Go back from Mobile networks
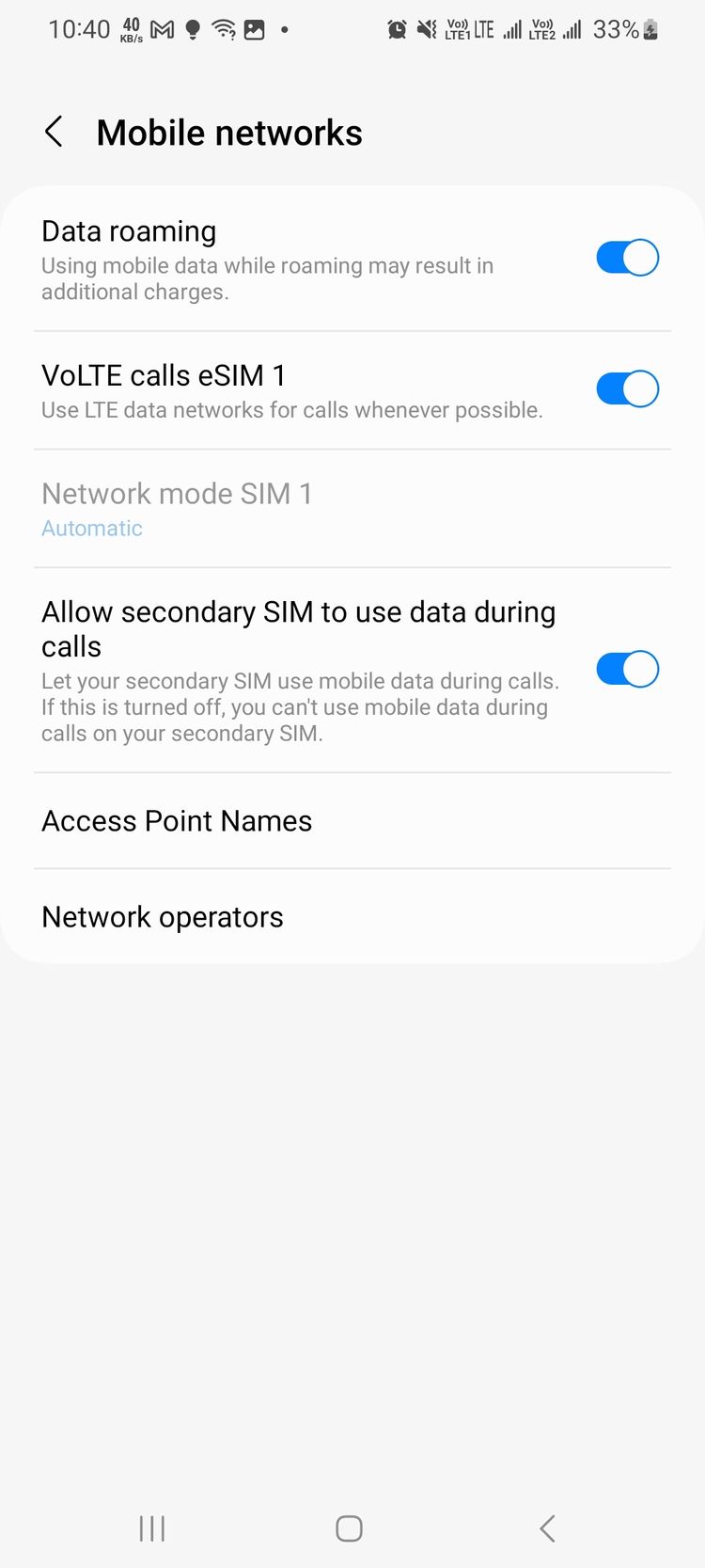Image resolution: width=705 pixels, height=1568 pixels. point(55,132)
